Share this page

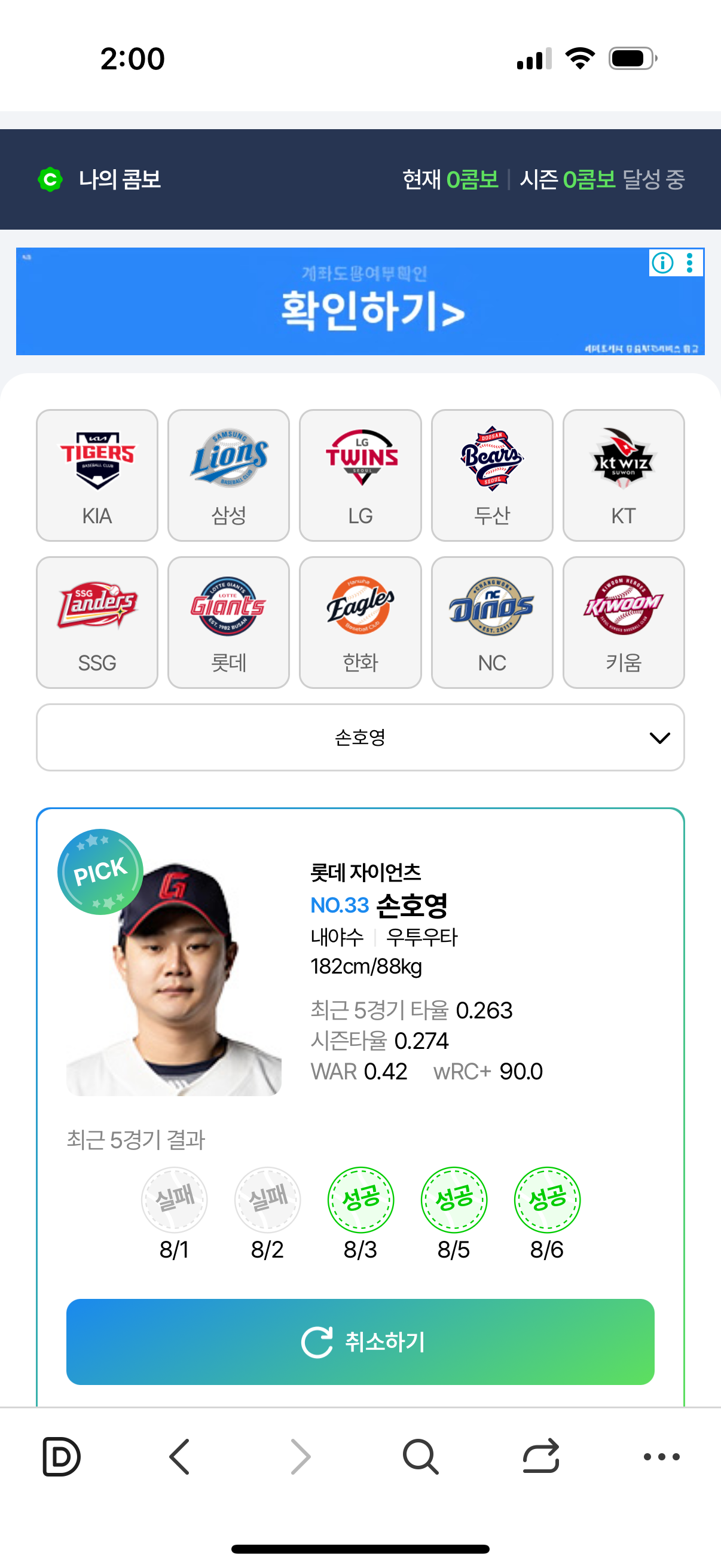click(x=541, y=1457)
